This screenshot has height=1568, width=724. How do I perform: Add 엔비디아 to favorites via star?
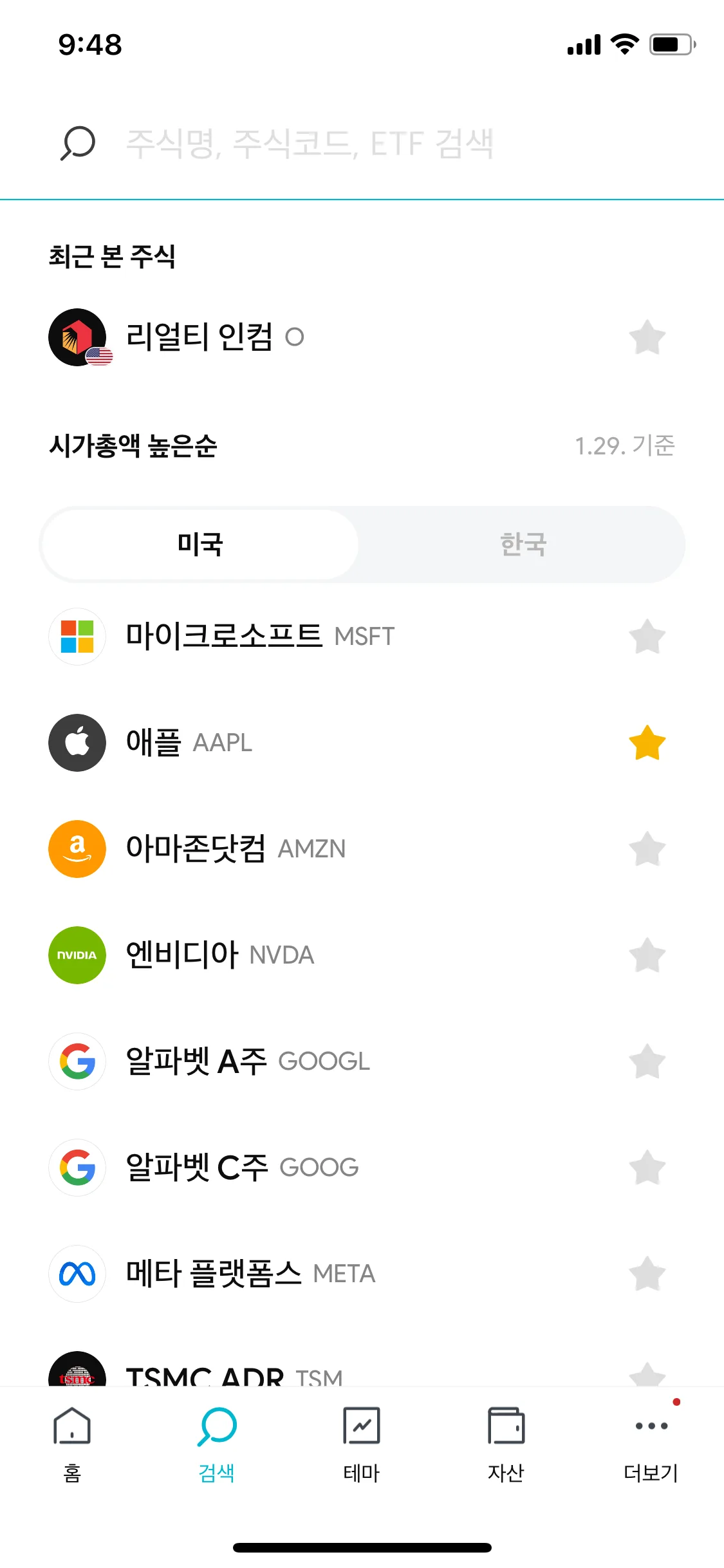[647, 955]
